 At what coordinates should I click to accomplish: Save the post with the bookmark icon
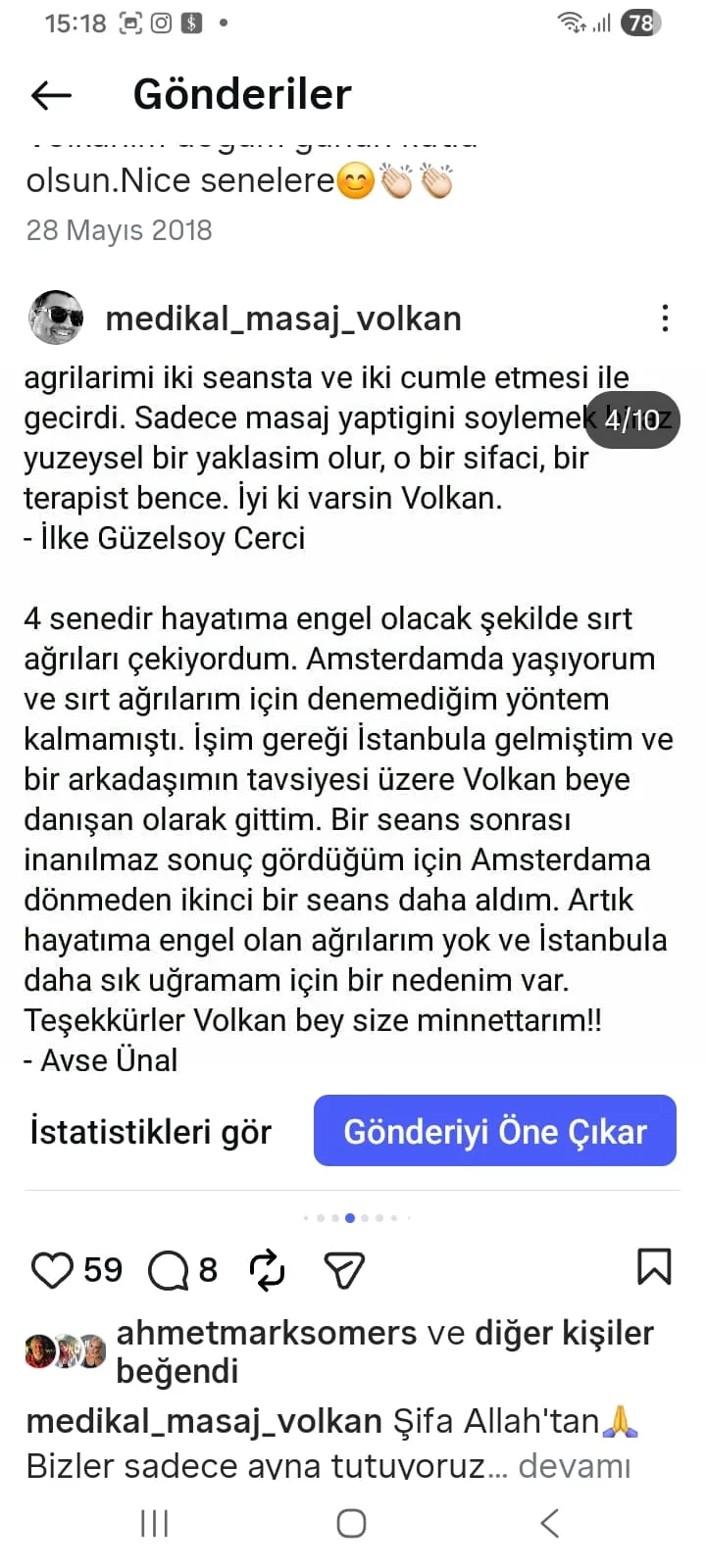[654, 1266]
